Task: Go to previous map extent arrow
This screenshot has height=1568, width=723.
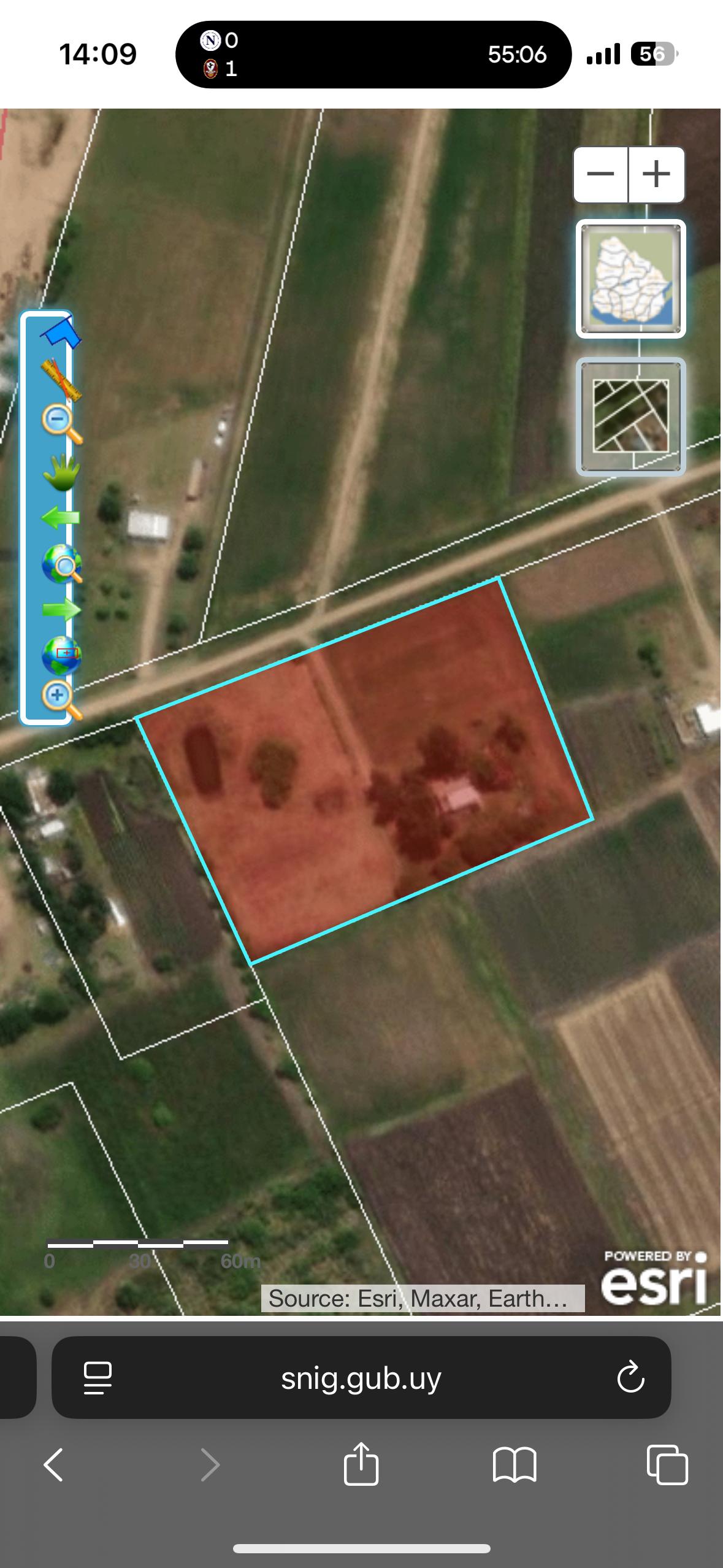Action: pyautogui.click(x=61, y=518)
